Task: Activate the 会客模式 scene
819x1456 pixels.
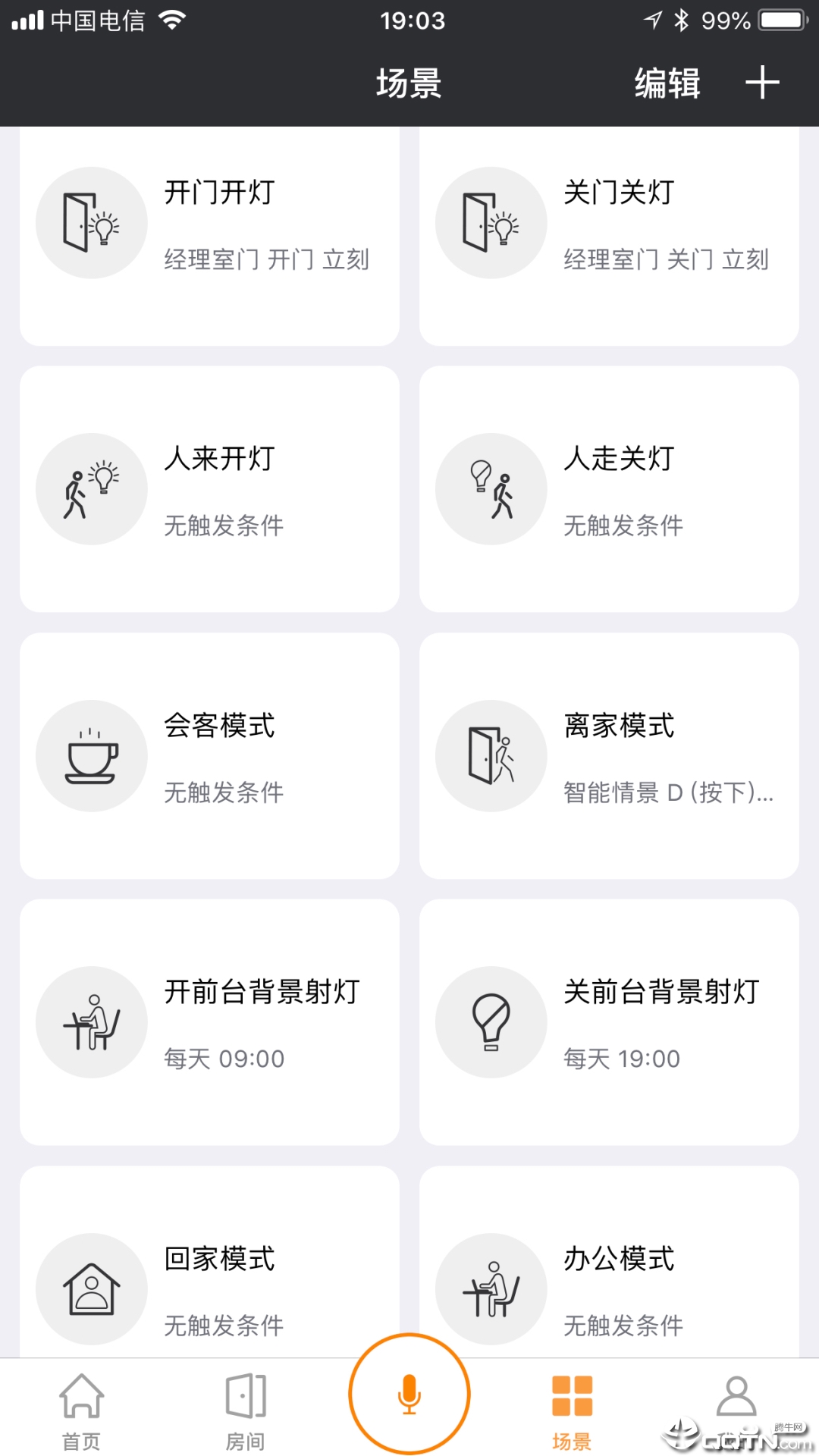Action: [x=209, y=756]
